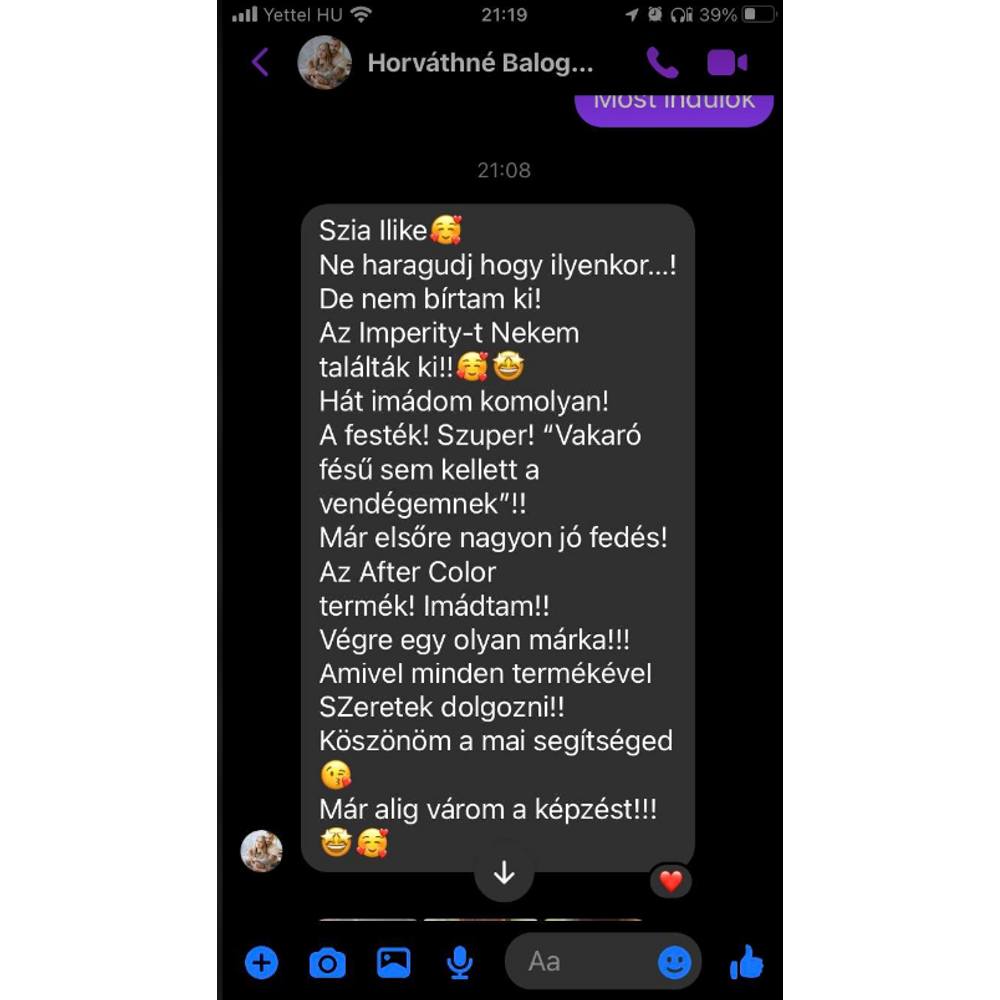View the heart reaction on the message
This screenshot has width=1000, height=1000.
click(671, 881)
